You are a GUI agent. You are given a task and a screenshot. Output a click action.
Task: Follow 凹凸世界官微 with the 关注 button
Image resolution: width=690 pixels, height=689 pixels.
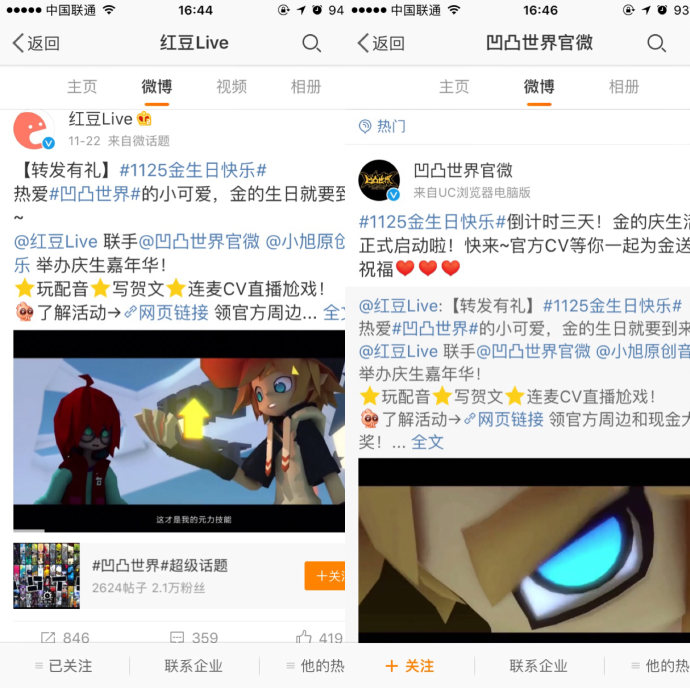409,666
